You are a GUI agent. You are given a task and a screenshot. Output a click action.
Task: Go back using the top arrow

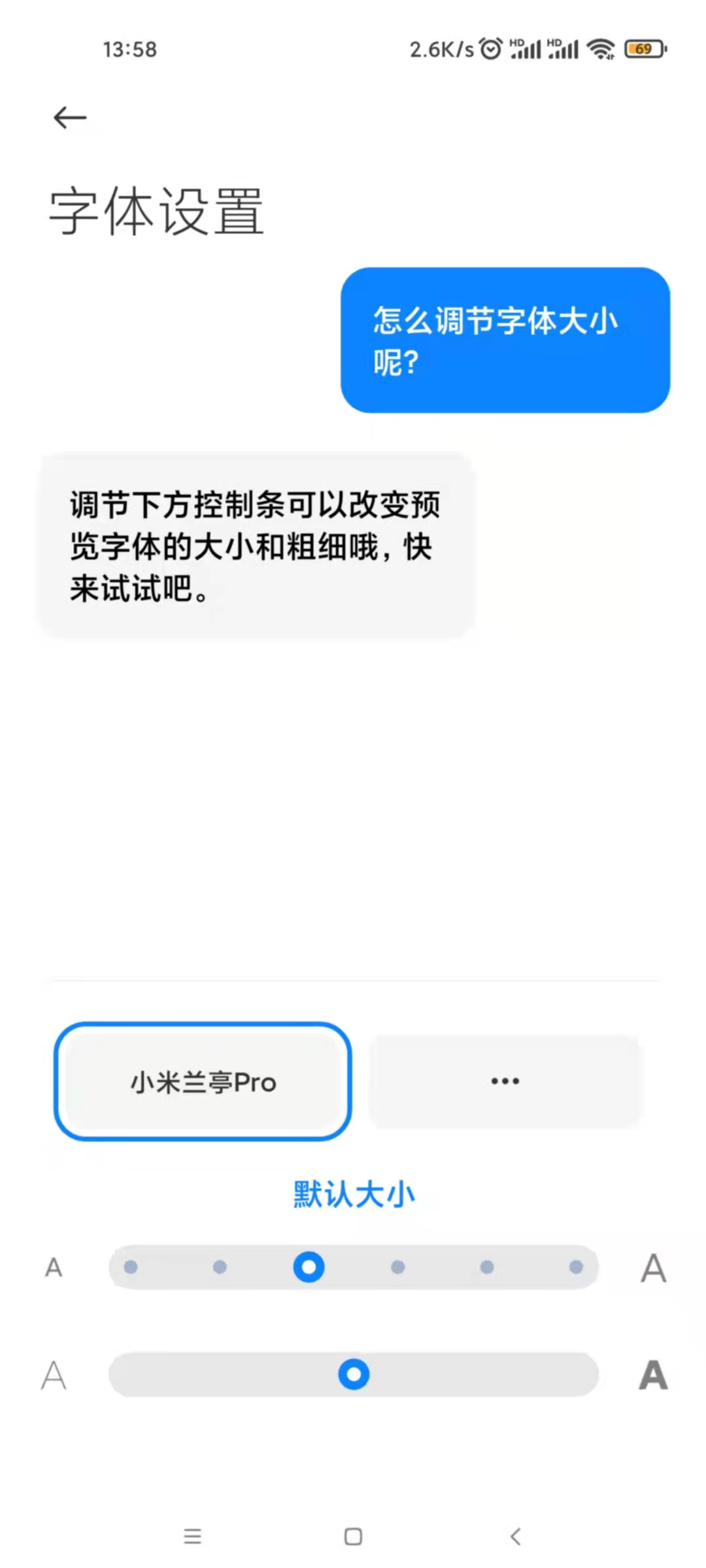pos(70,118)
